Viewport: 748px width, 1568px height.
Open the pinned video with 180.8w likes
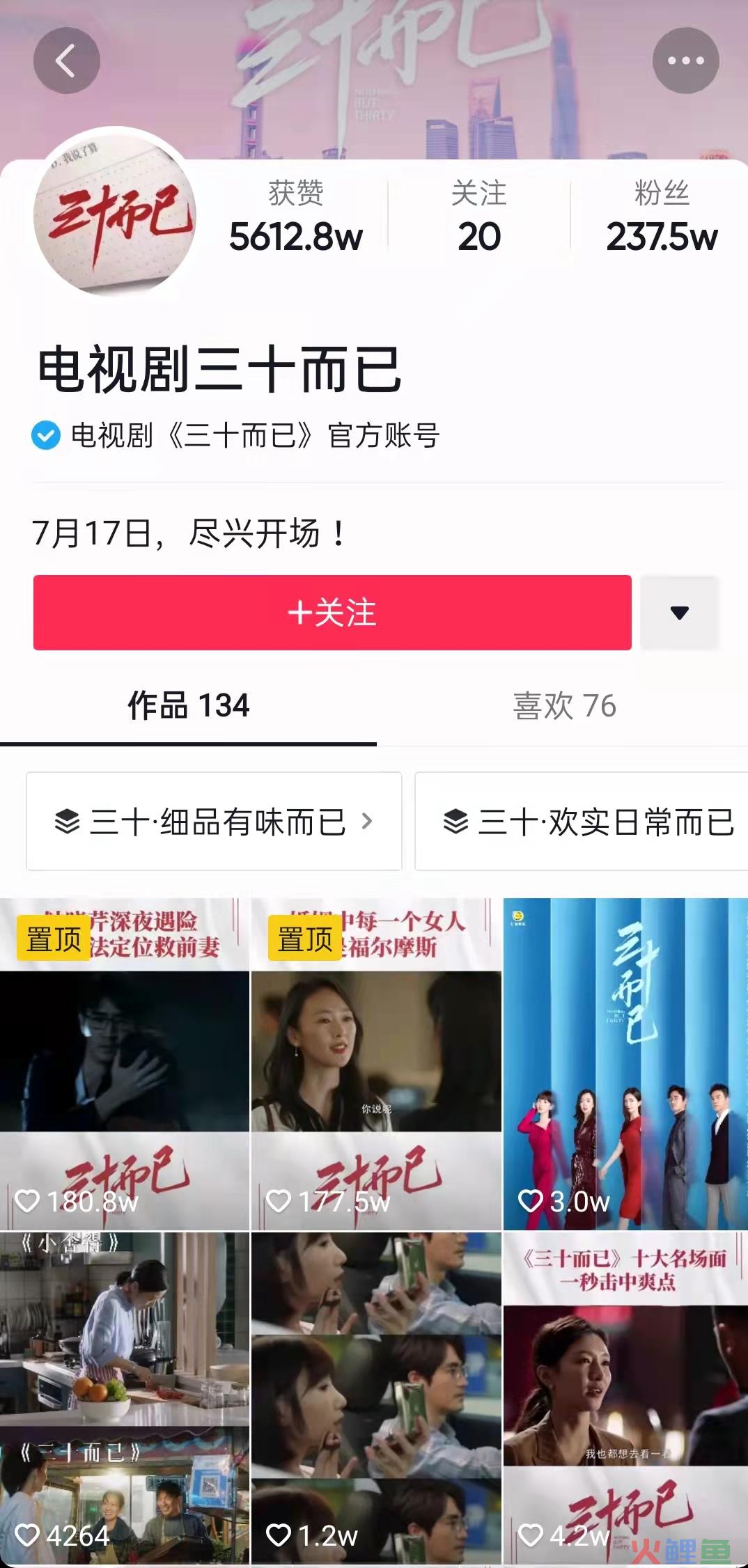coord(125,1065)
